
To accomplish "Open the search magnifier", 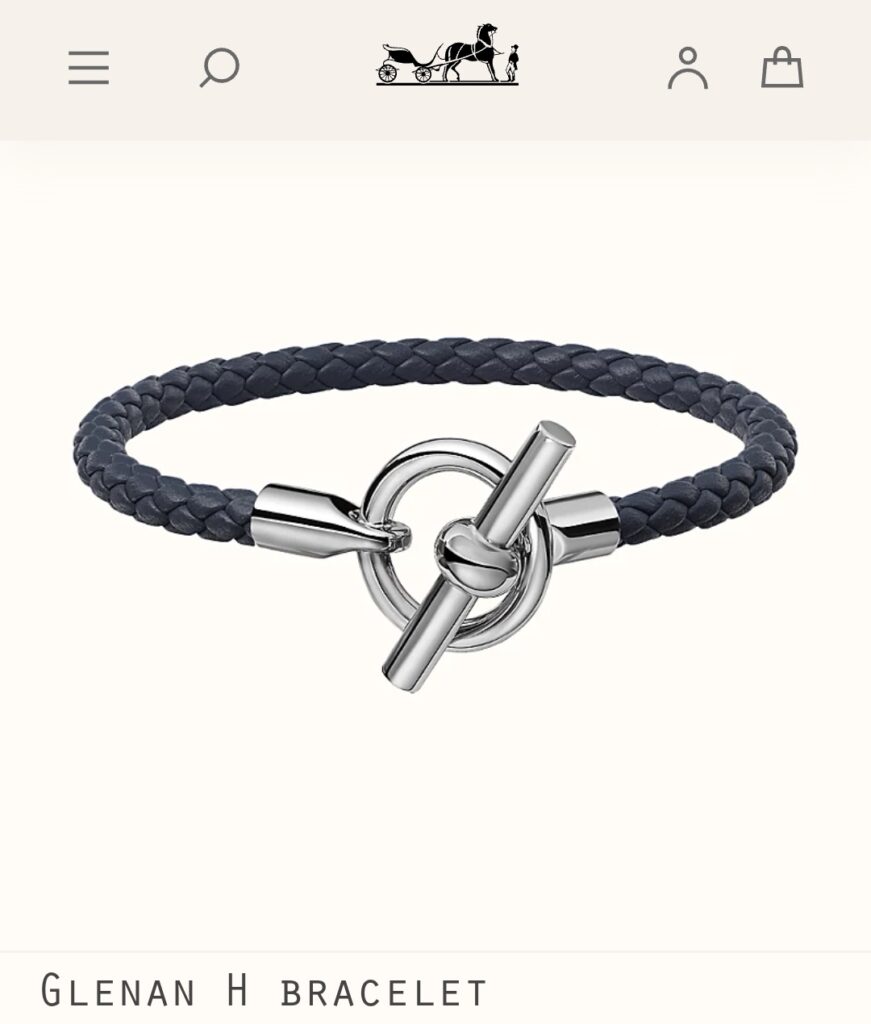I will [218, 68].
